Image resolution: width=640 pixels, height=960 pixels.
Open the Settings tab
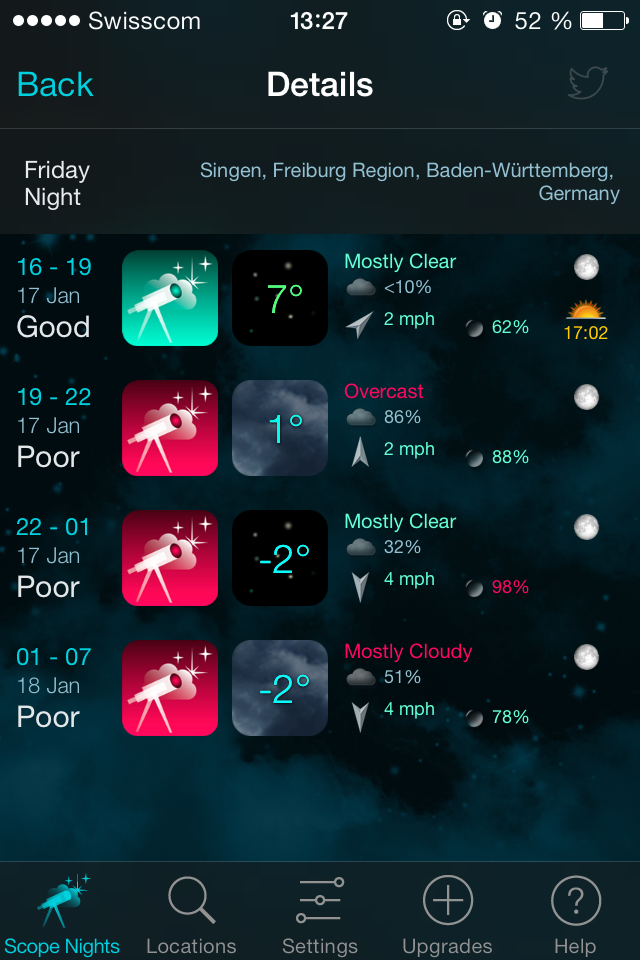coord(320,913)
